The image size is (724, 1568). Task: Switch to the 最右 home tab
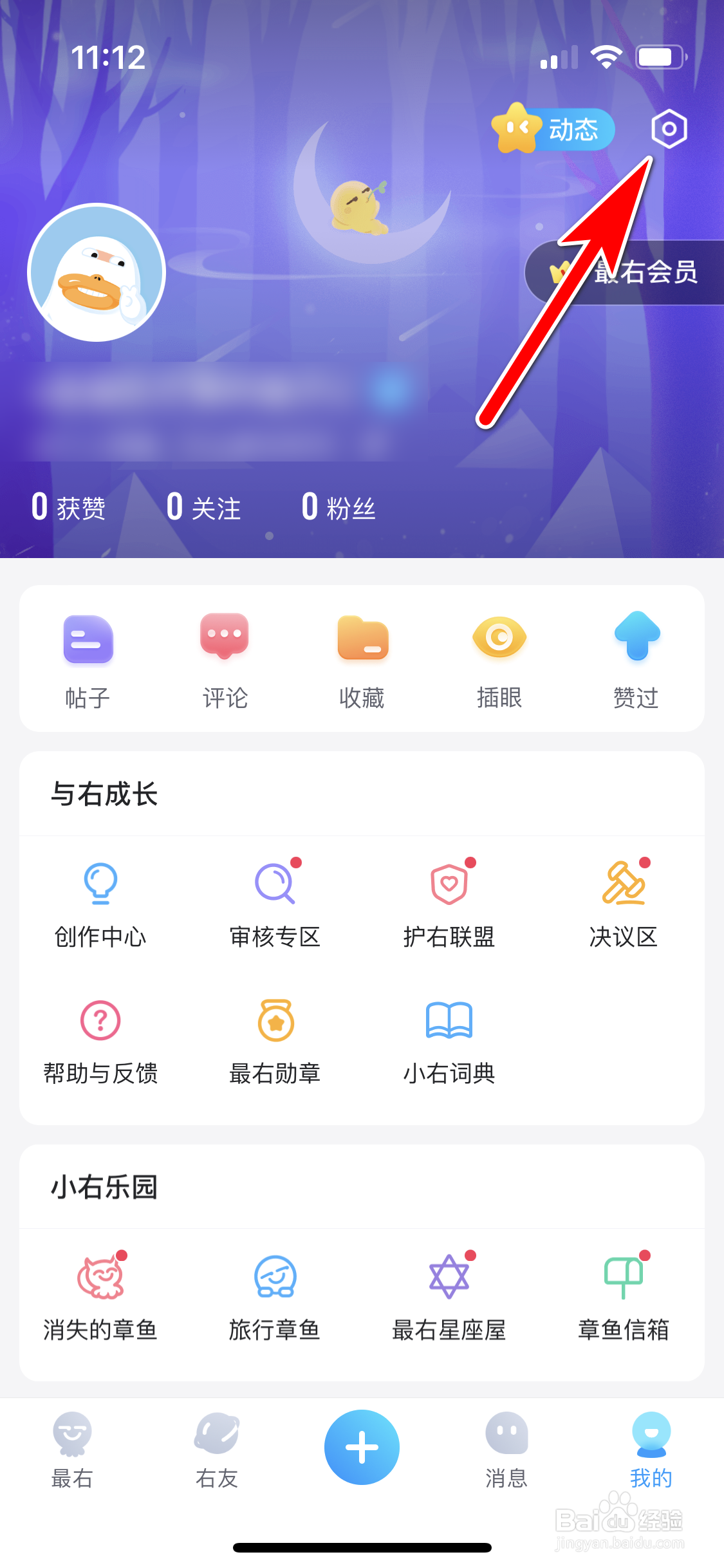coord(72,1461)
